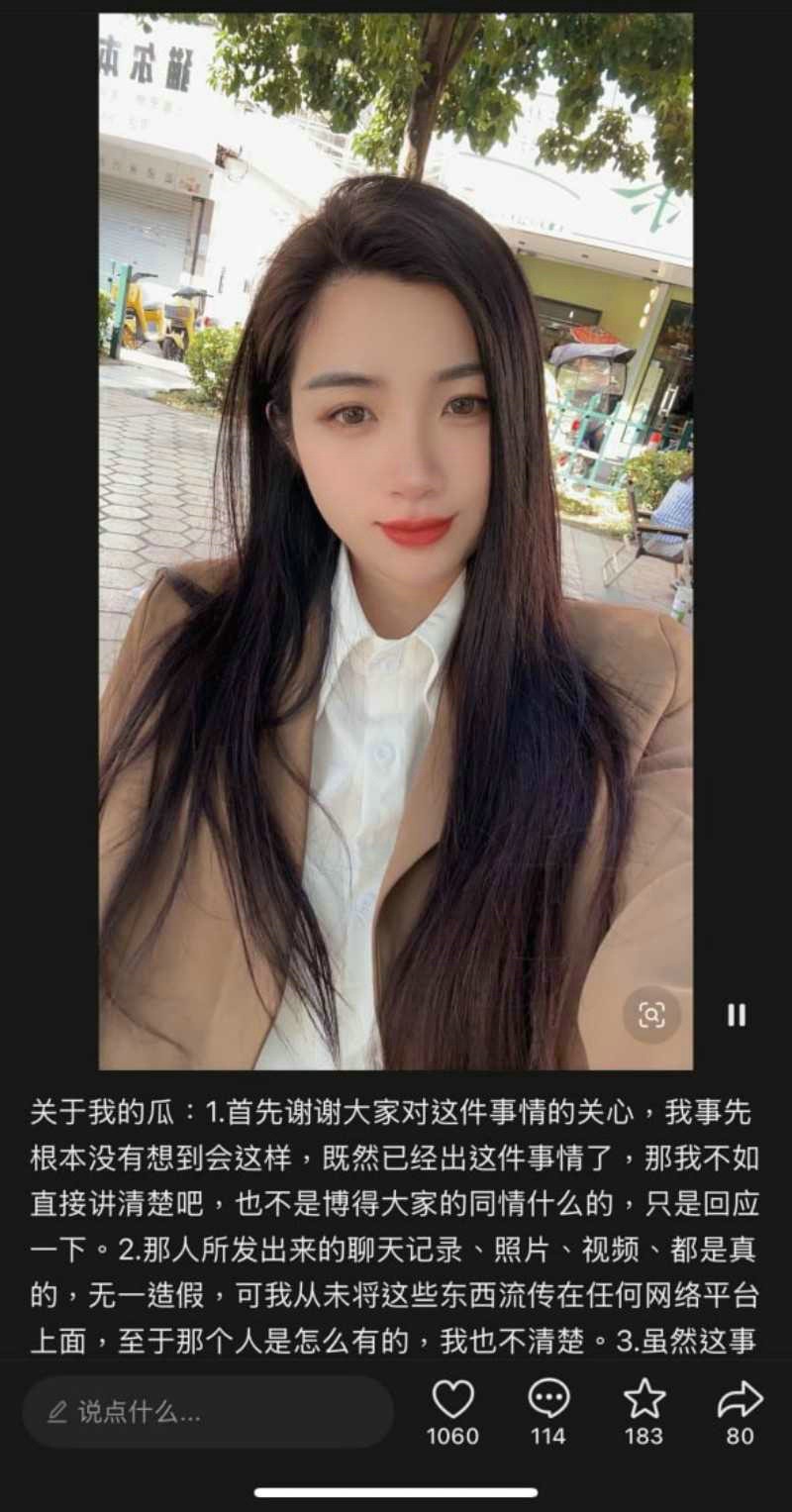Screen dimensions: 792x1512
Task: Open the image search scan icon
Action: (x=651, y=1015)
